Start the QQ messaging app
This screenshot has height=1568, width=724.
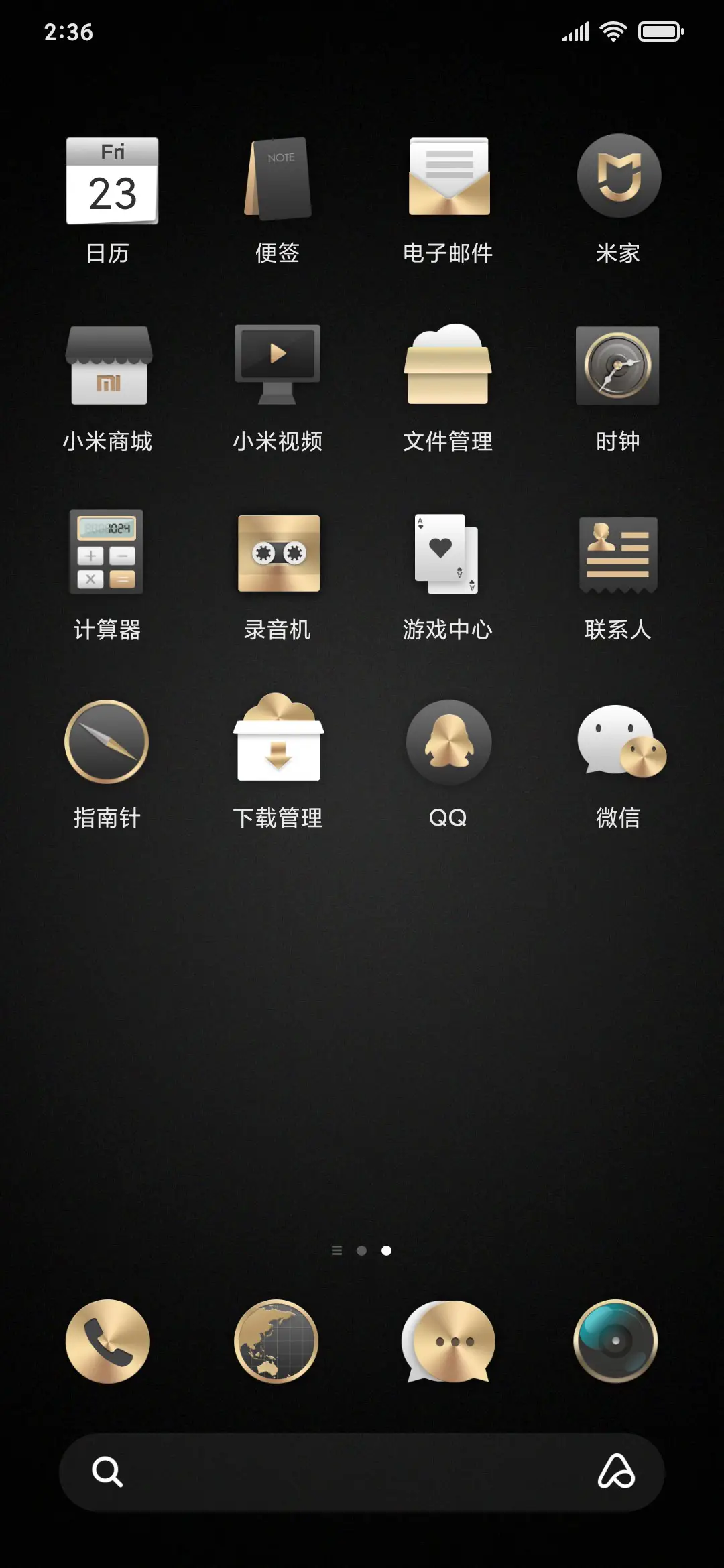pos(448,742)
